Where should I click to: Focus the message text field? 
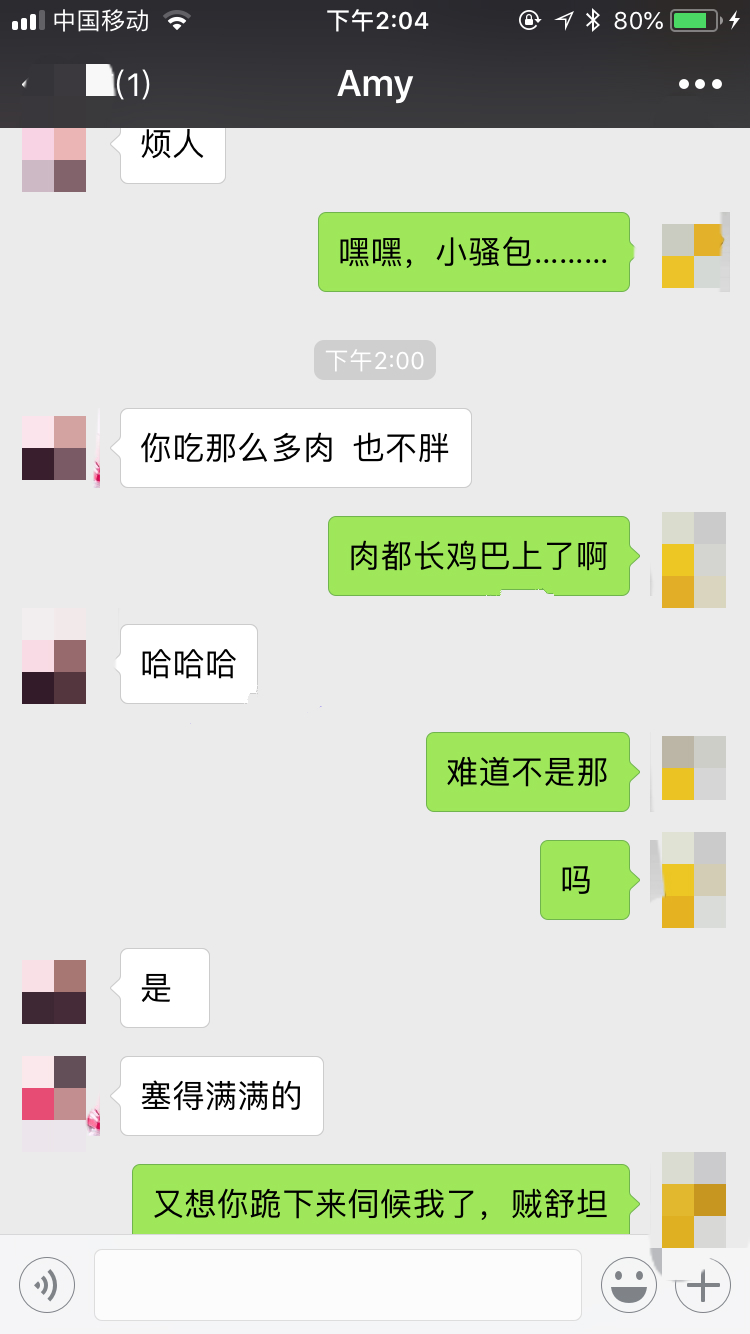(x=337, y=1284)
